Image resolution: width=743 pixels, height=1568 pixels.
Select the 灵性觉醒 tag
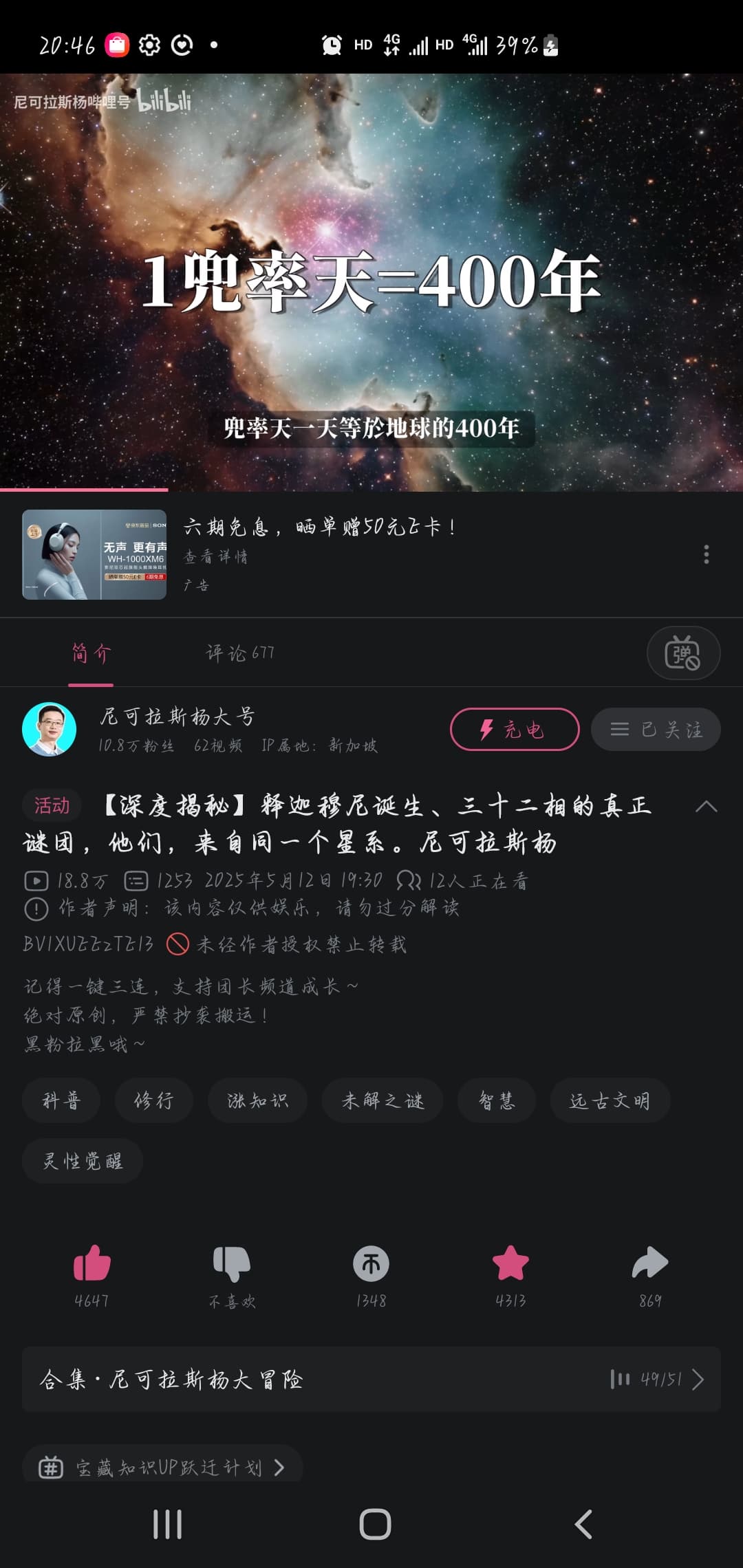[83, 1161]
